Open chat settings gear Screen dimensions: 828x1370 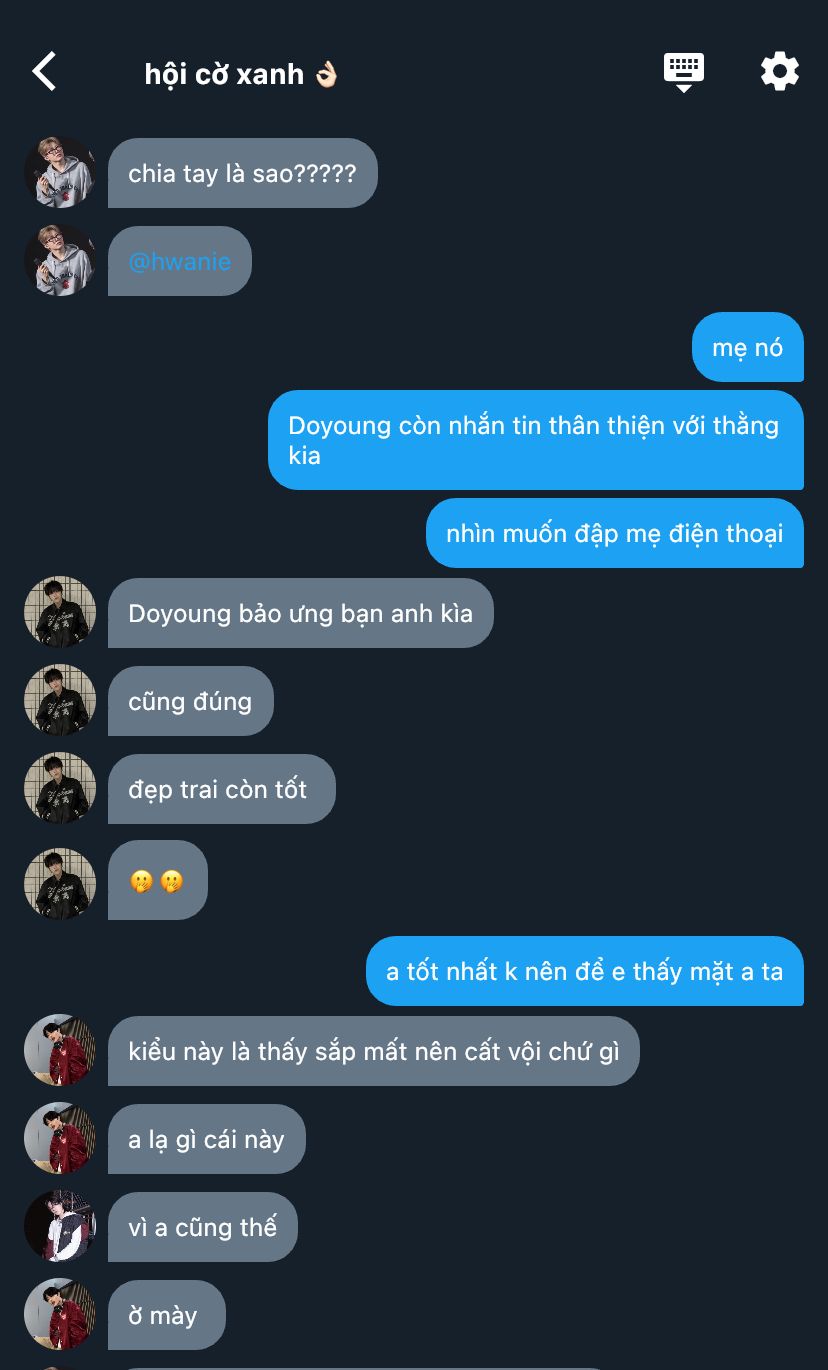(779, 72)
